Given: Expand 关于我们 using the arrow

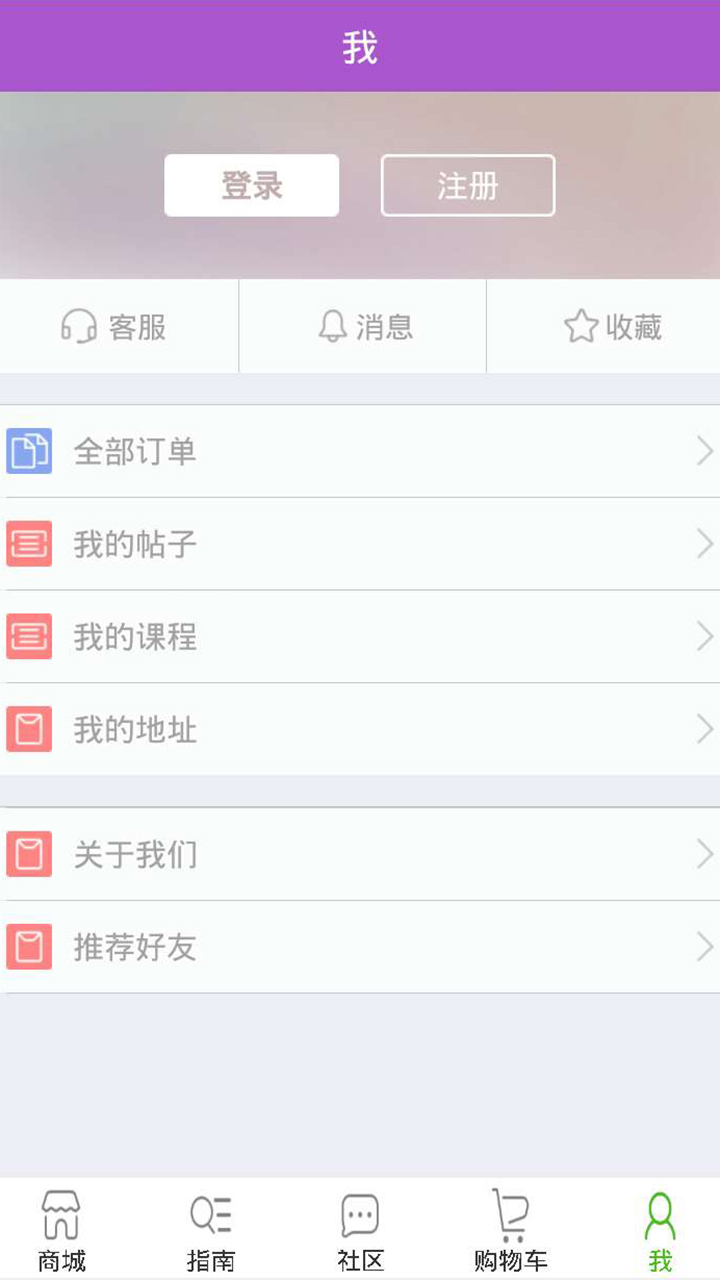Looking at the screenshot, I should pyautogui.click(x=704, y=855).
